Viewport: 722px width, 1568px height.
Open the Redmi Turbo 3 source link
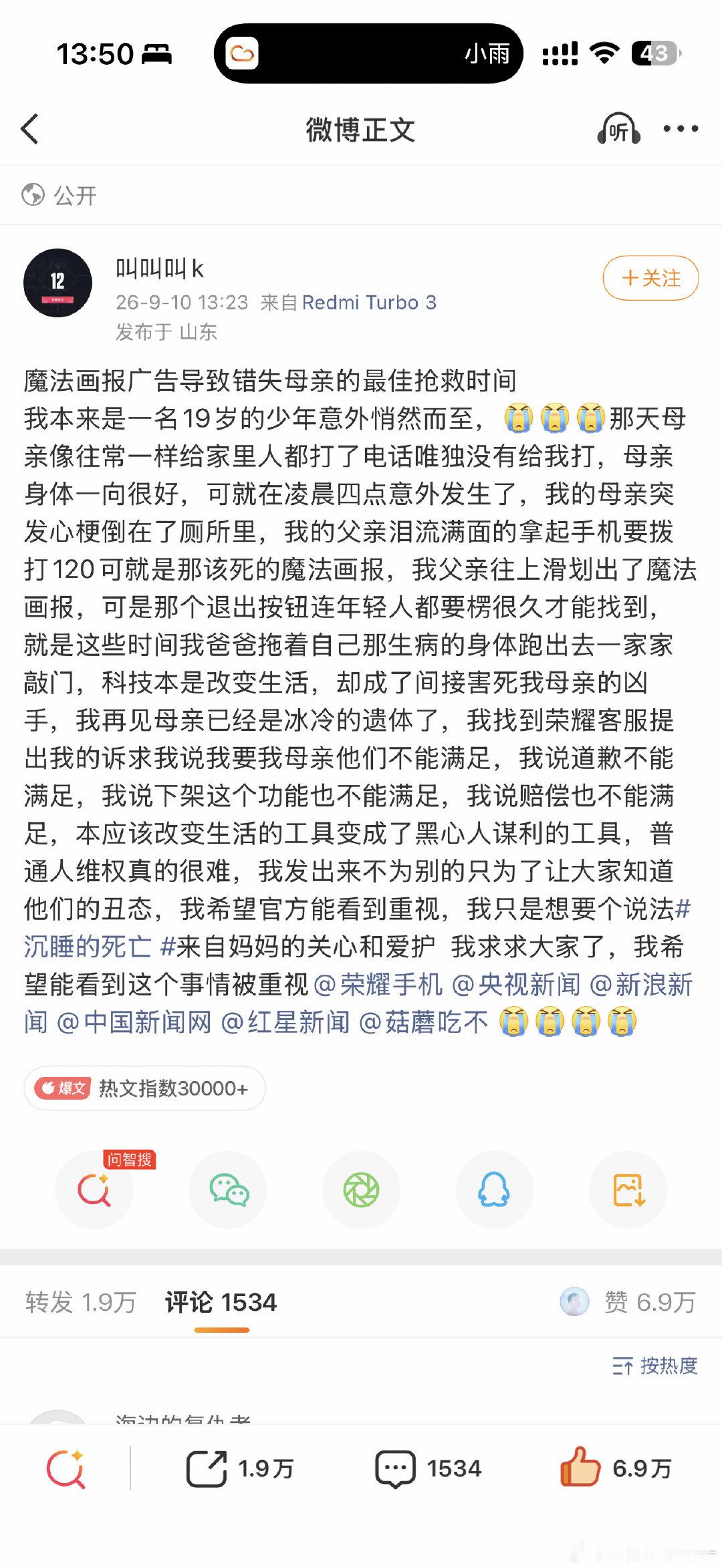(369, 303)
